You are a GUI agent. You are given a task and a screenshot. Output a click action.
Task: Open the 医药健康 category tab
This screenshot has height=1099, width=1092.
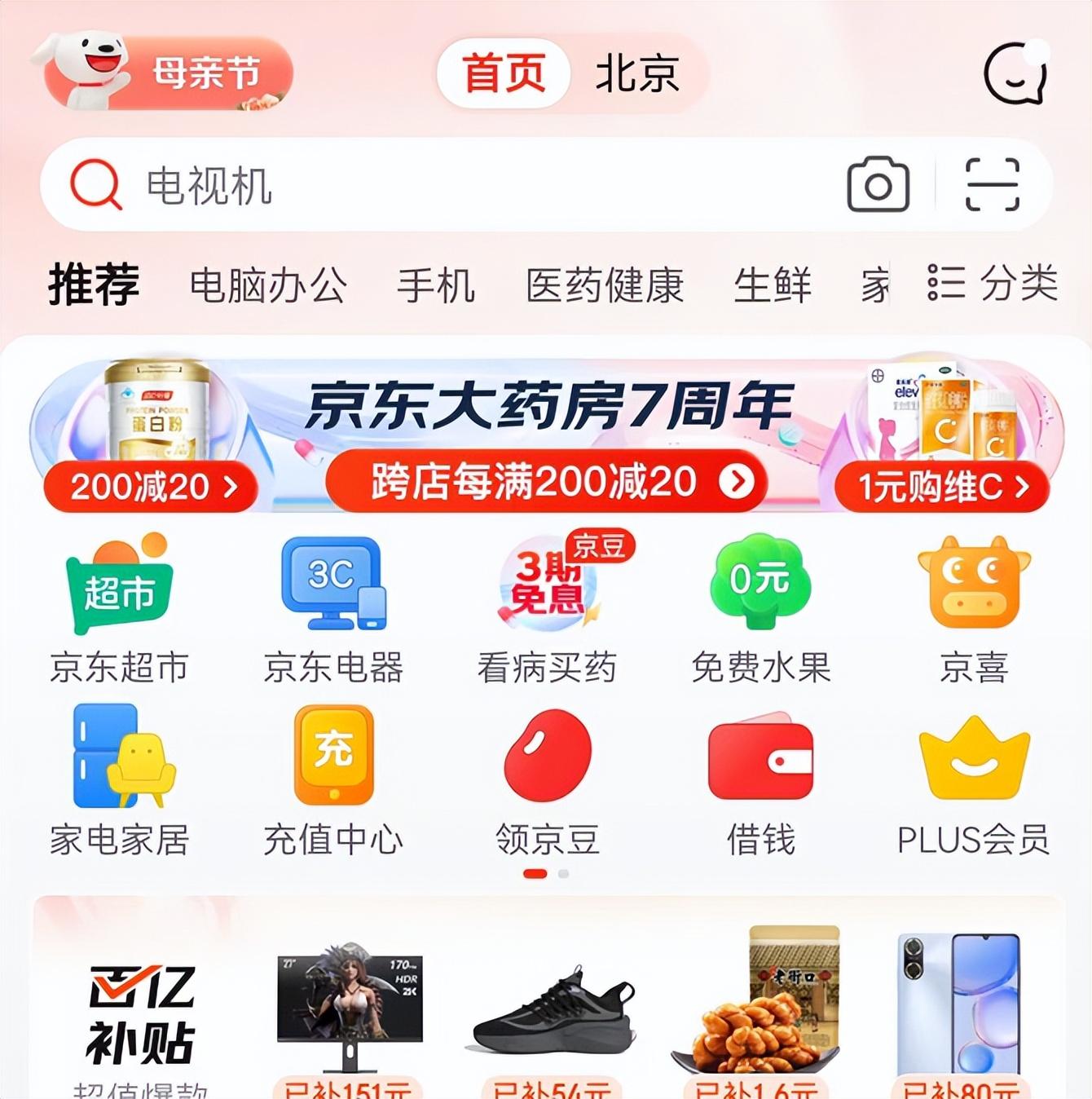pos(605,285)
